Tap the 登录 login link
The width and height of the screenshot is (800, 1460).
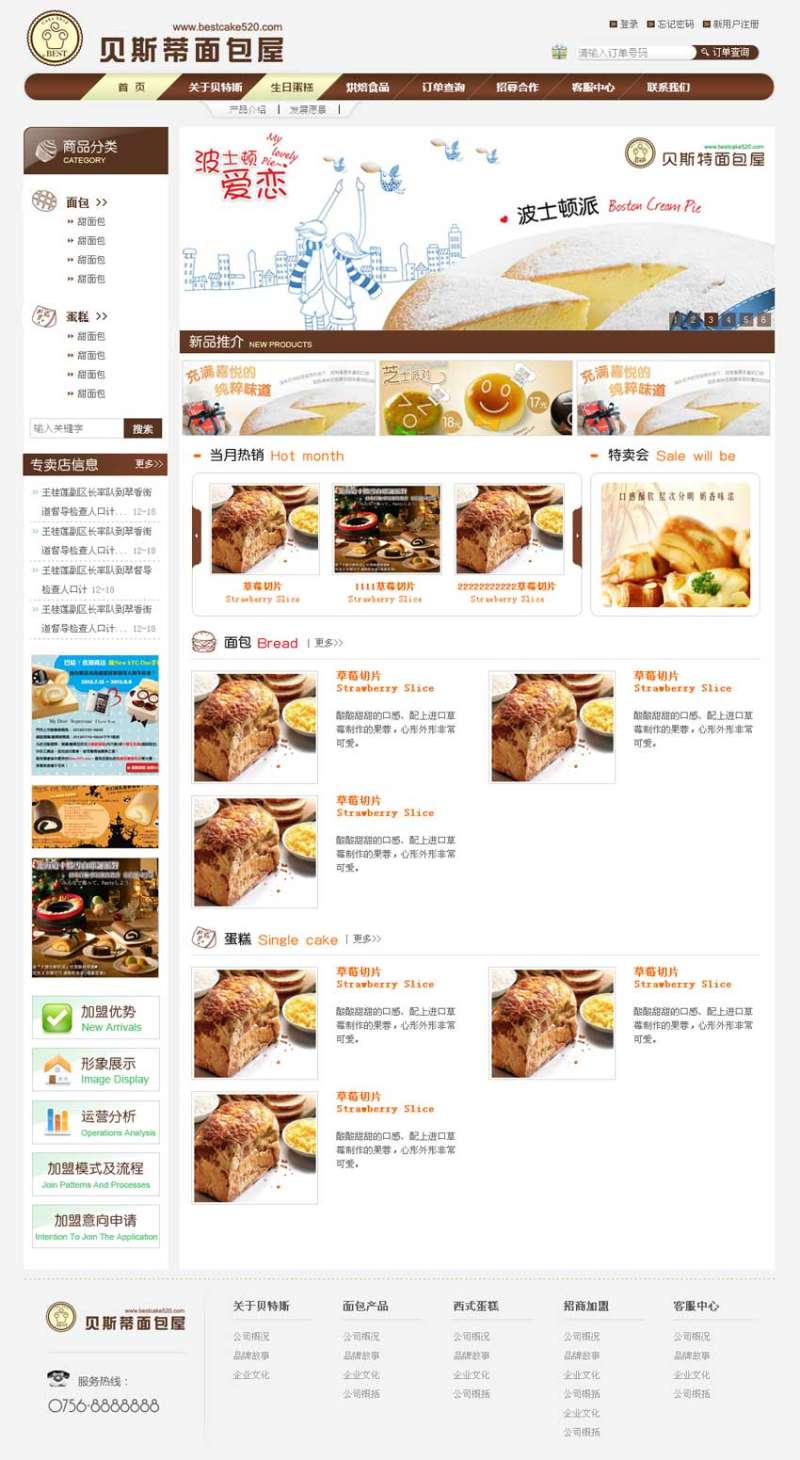point(628,24)
